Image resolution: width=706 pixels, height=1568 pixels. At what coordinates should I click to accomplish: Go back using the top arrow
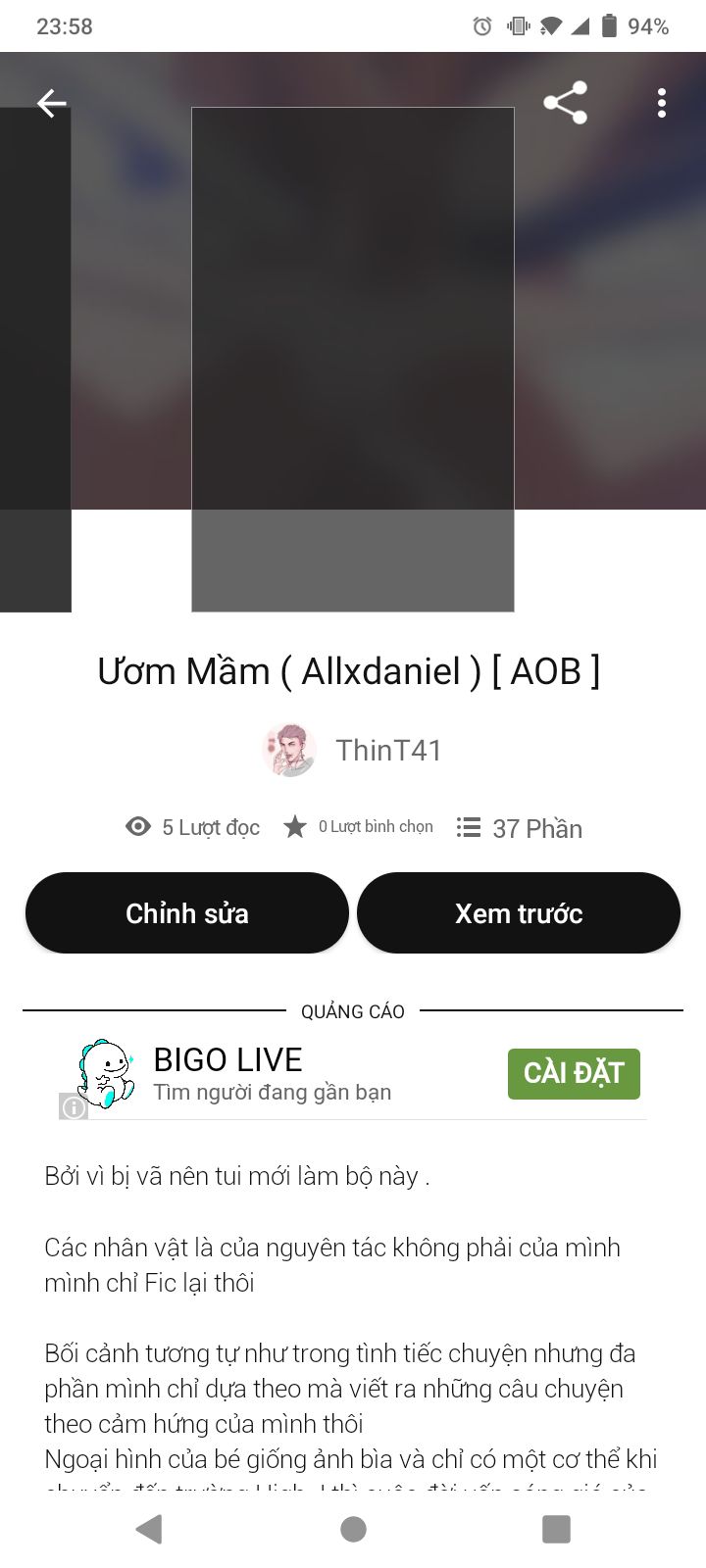point(52,103)
